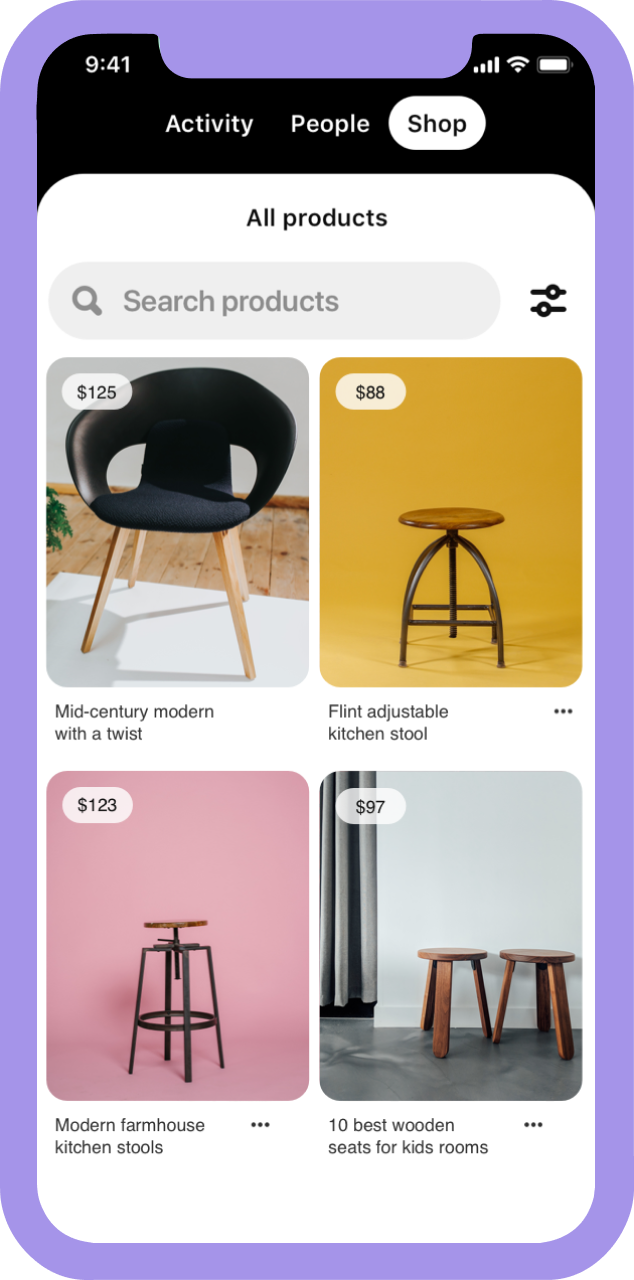Select the Shop tab

pyautogui.click(x=437, y=124)
